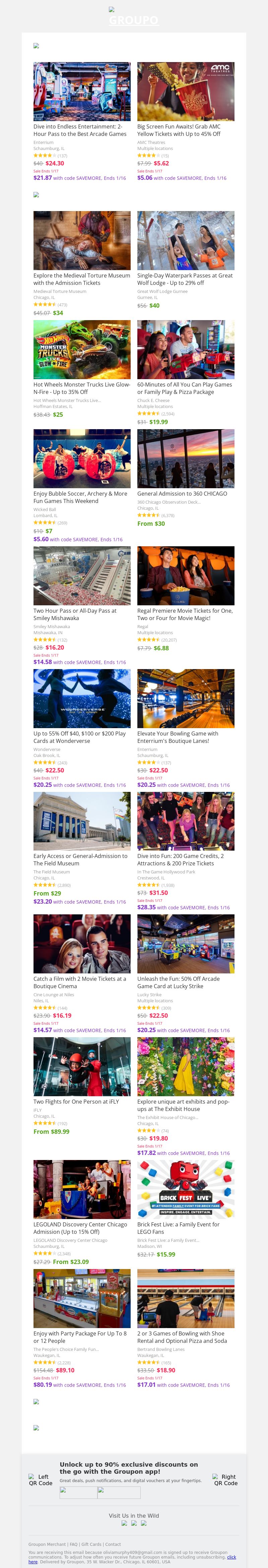Viewport: 268px width, 1568px height.
Task: View the 360 CHICAGO general admission deal
Action: pyautogui.click(x=185, y=458)
